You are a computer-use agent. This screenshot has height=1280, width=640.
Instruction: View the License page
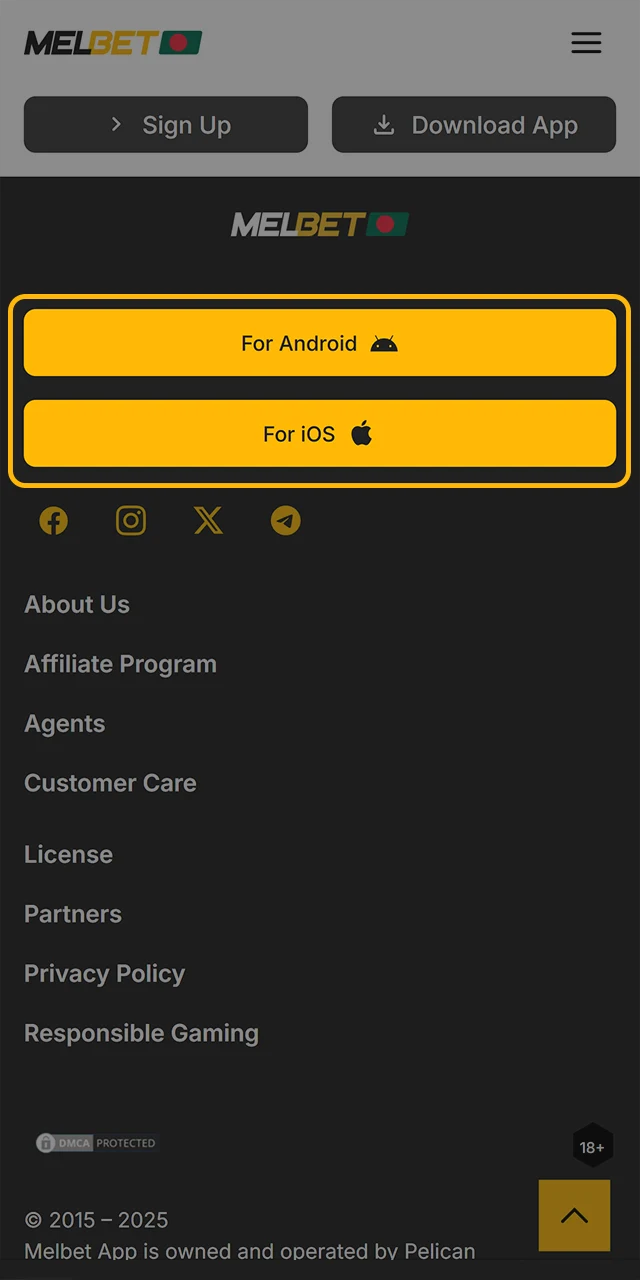click(68, 855)
